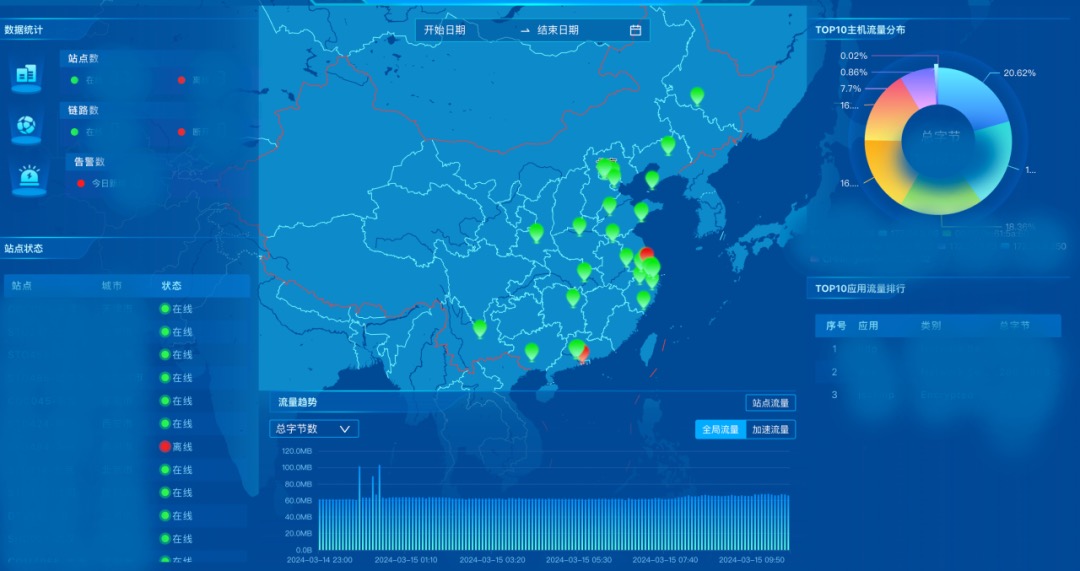Tap the calendar icon in the date picker
This screenshot has height=571, width=1080.
pyautogui.click(x=635, y=30)
